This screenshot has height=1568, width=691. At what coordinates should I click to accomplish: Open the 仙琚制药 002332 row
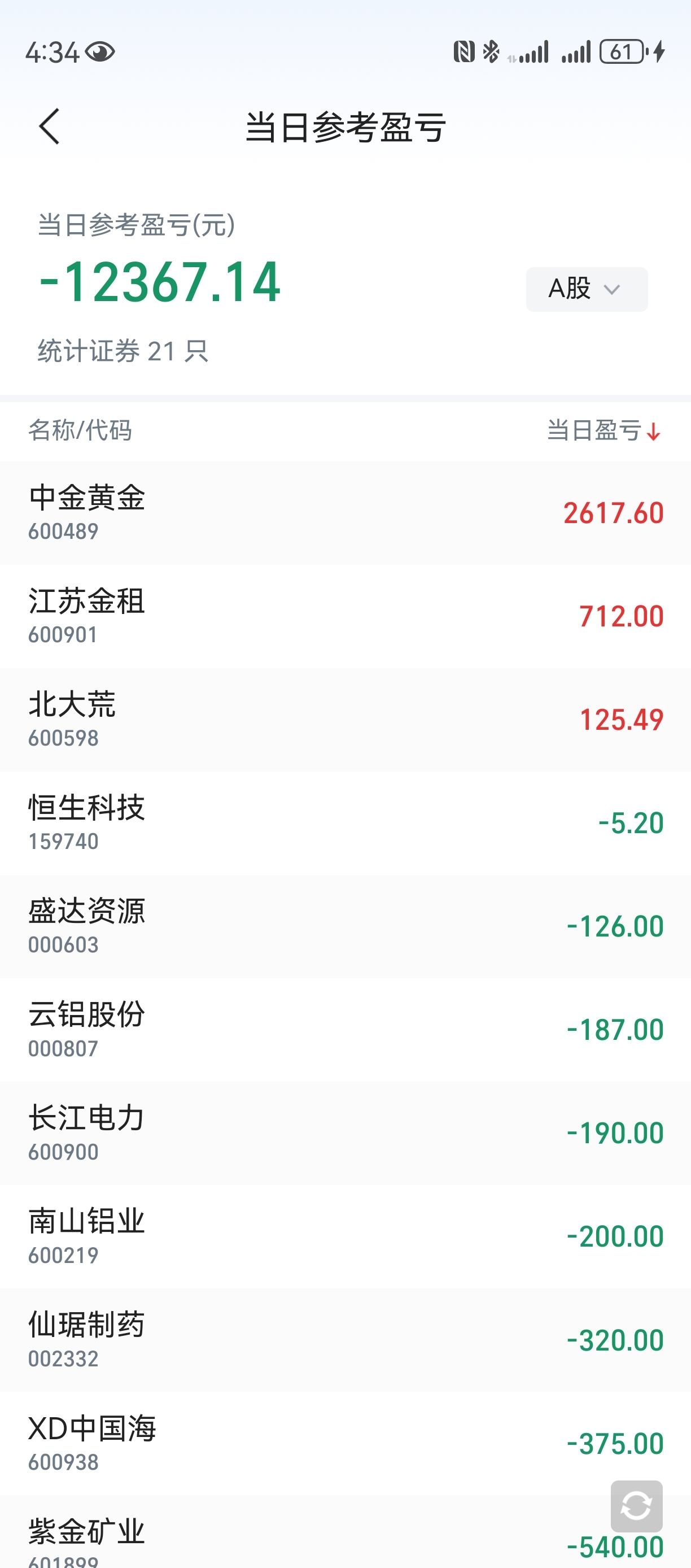point(345,1340)
